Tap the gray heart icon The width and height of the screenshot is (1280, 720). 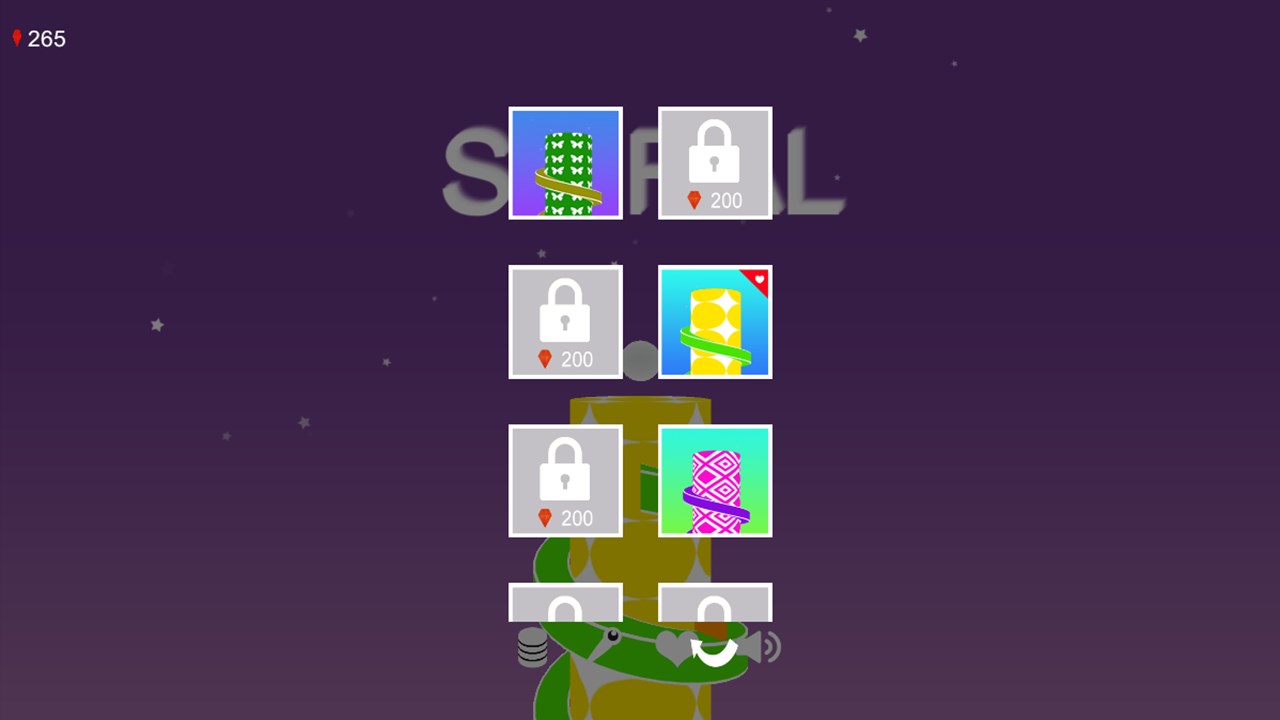click(673, 646)
